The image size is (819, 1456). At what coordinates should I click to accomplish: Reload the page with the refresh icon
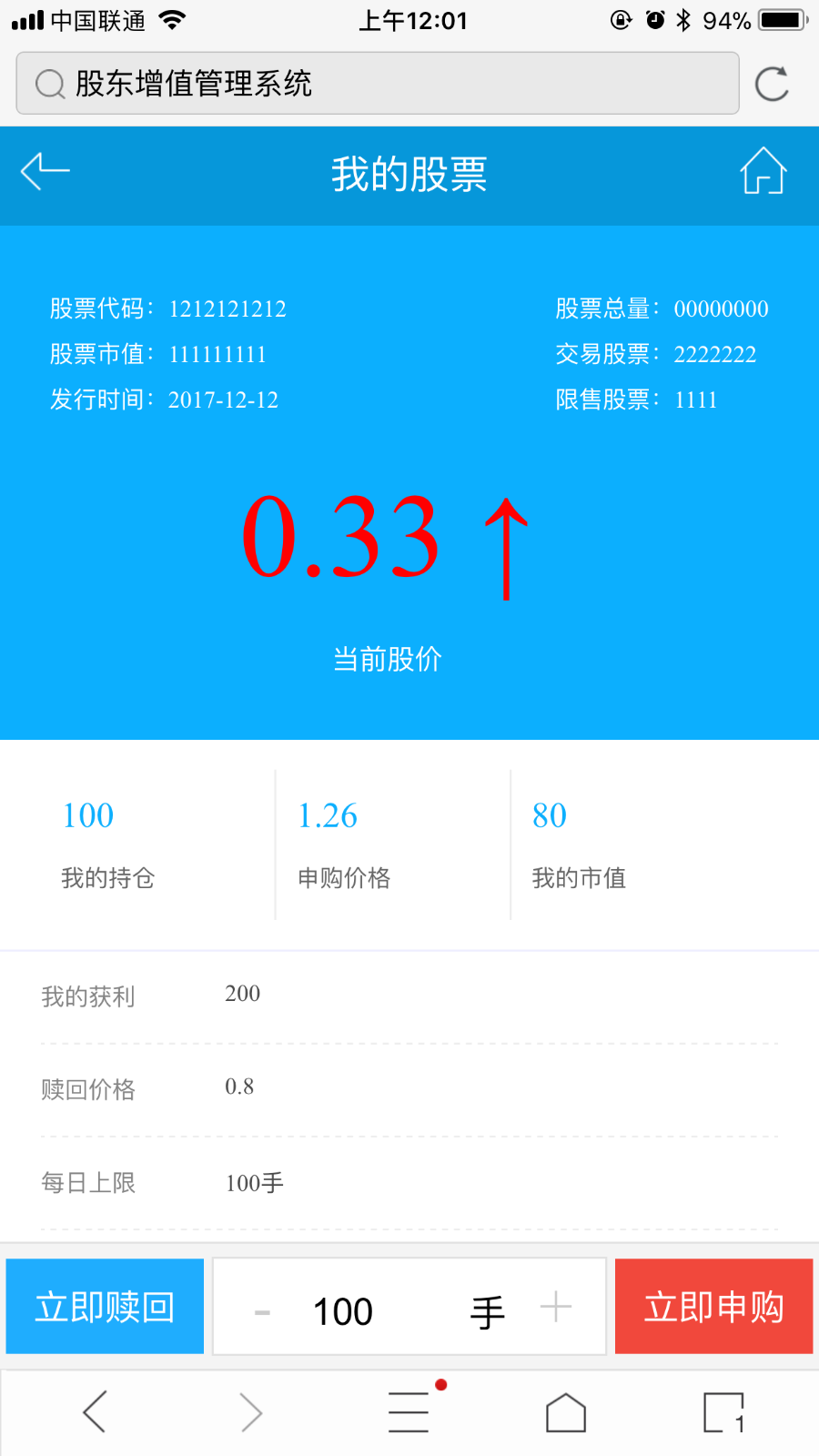point(772,84)
